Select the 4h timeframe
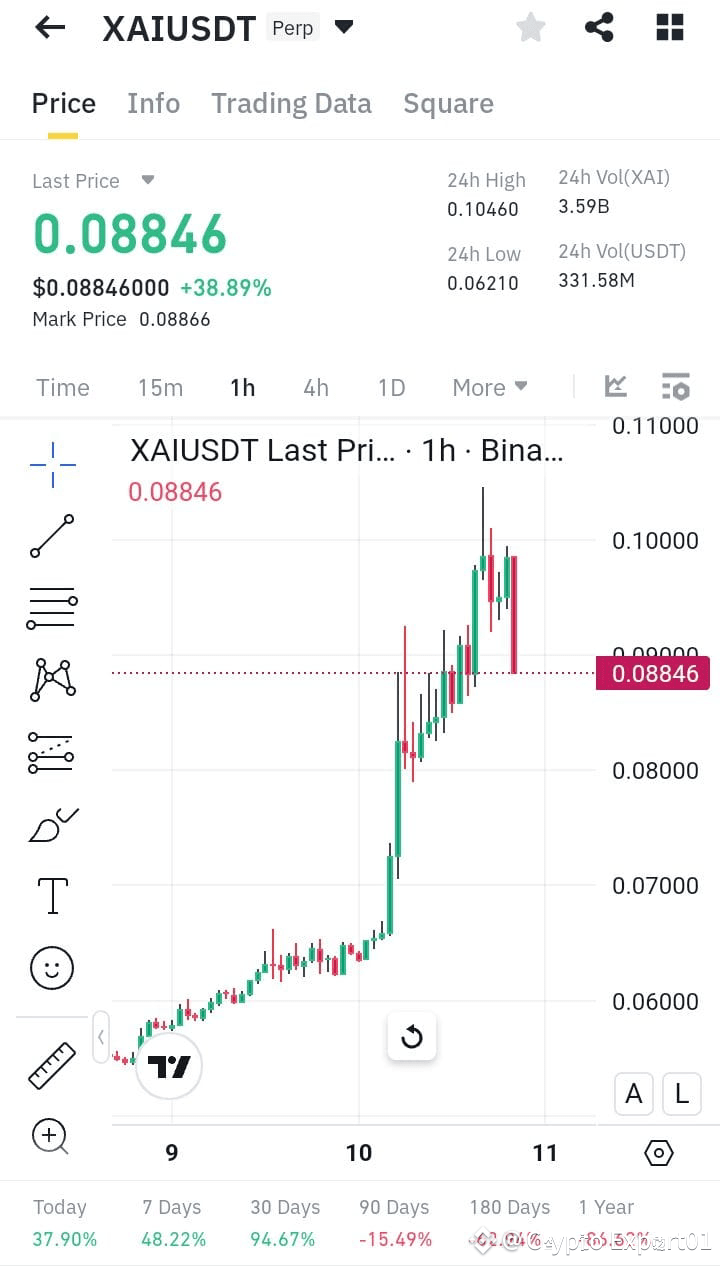 point(315,387)
